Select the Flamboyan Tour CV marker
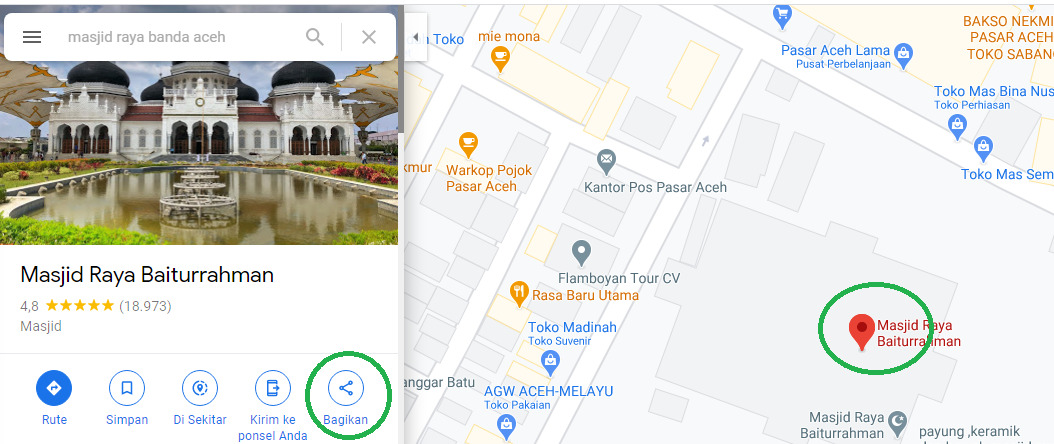Viewport: 1054px width, 444px height. coord(581,251)
